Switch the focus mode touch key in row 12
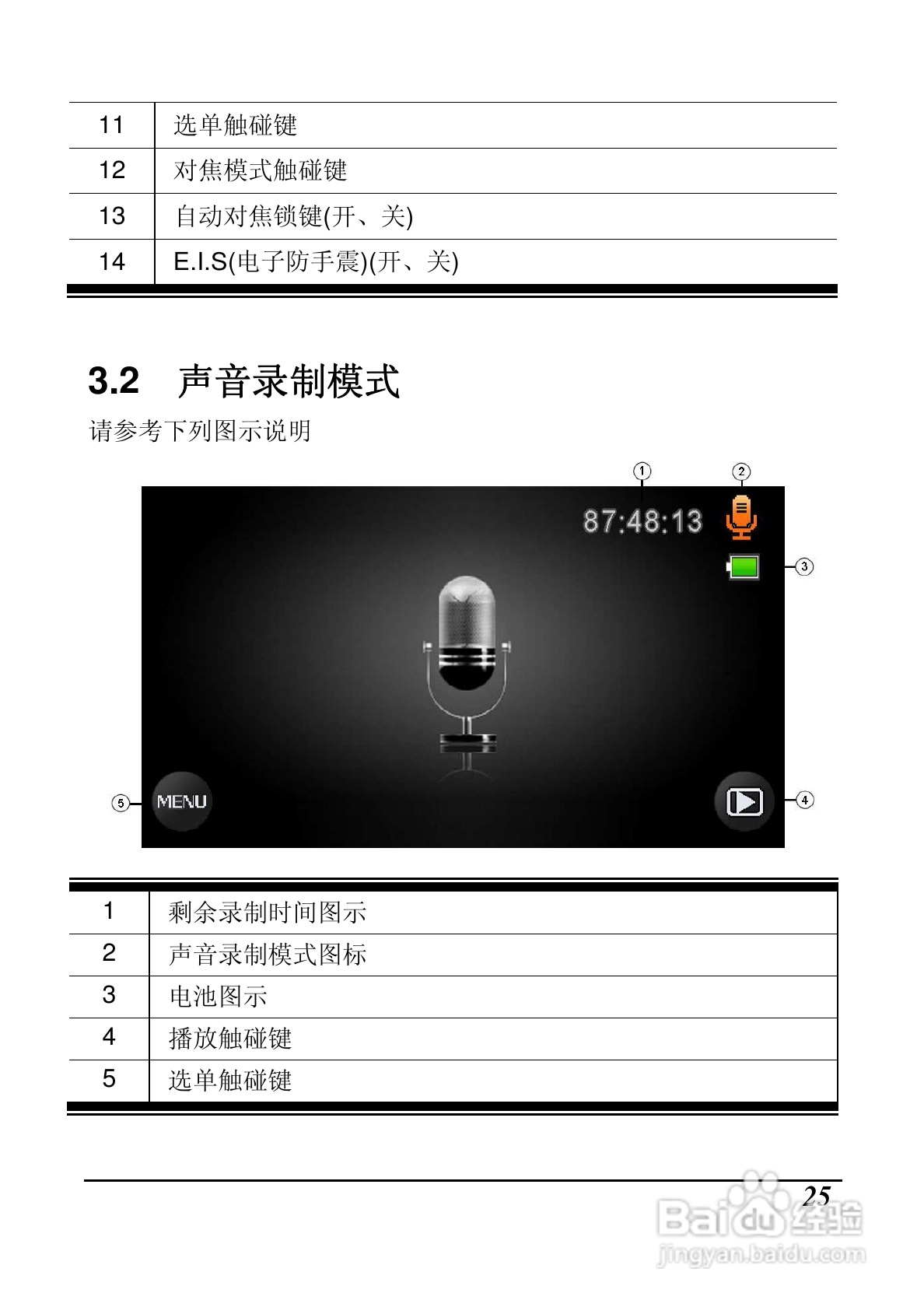This screenshot has width=924, height=1307. (x=262, y=166)
